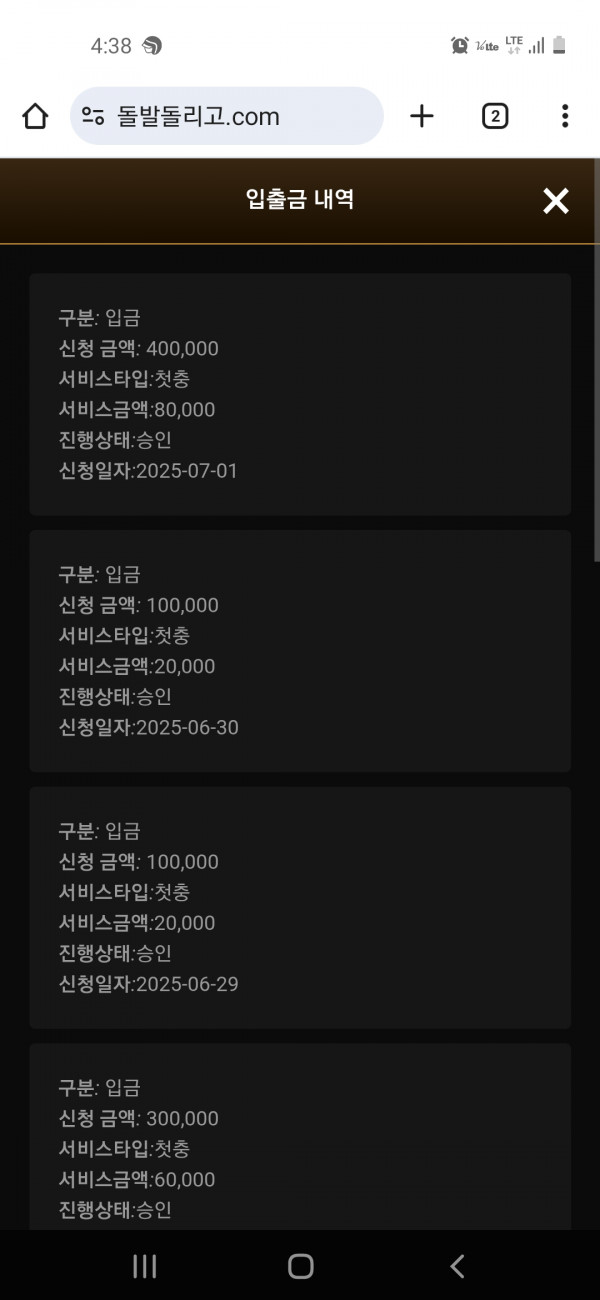Go back using the system back button
The image size is (600, 1300).
[x=457, y=1266]
